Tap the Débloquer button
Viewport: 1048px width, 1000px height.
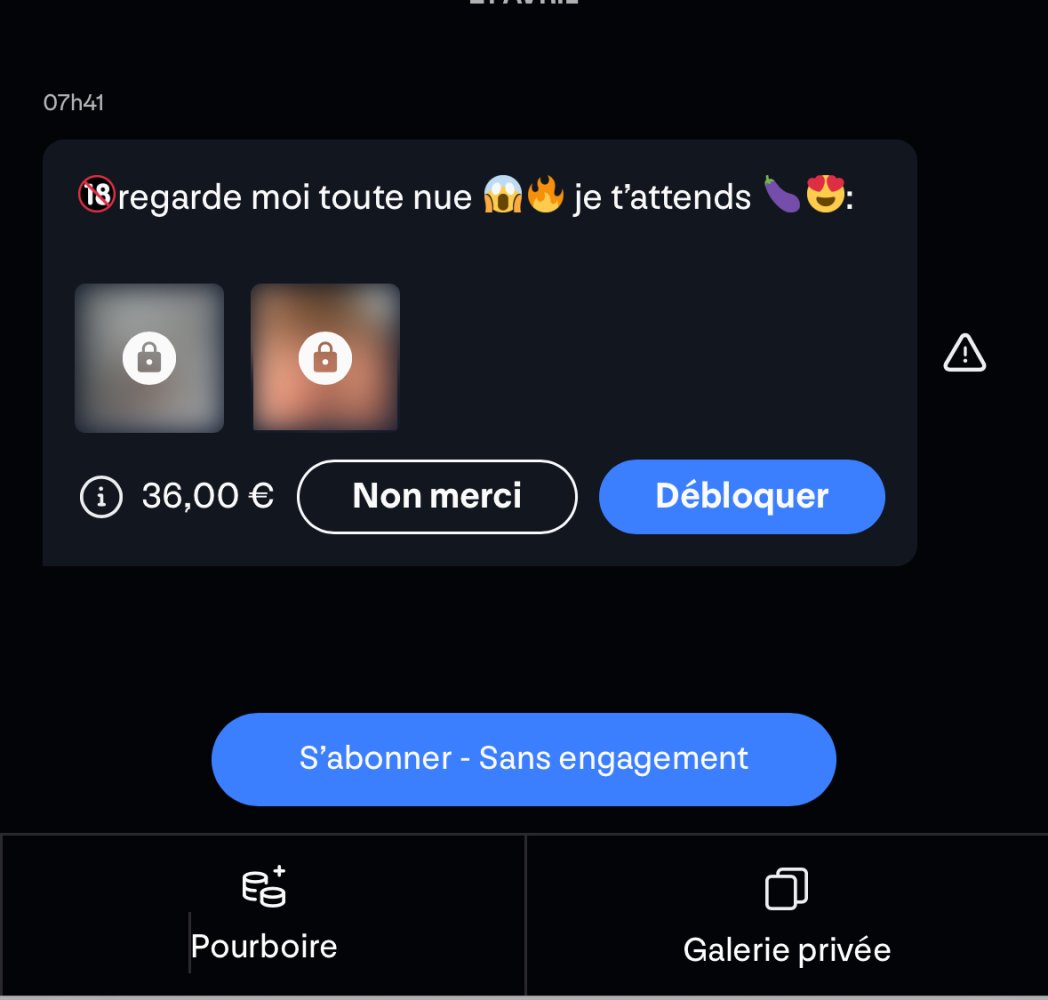tap(741, 497)
